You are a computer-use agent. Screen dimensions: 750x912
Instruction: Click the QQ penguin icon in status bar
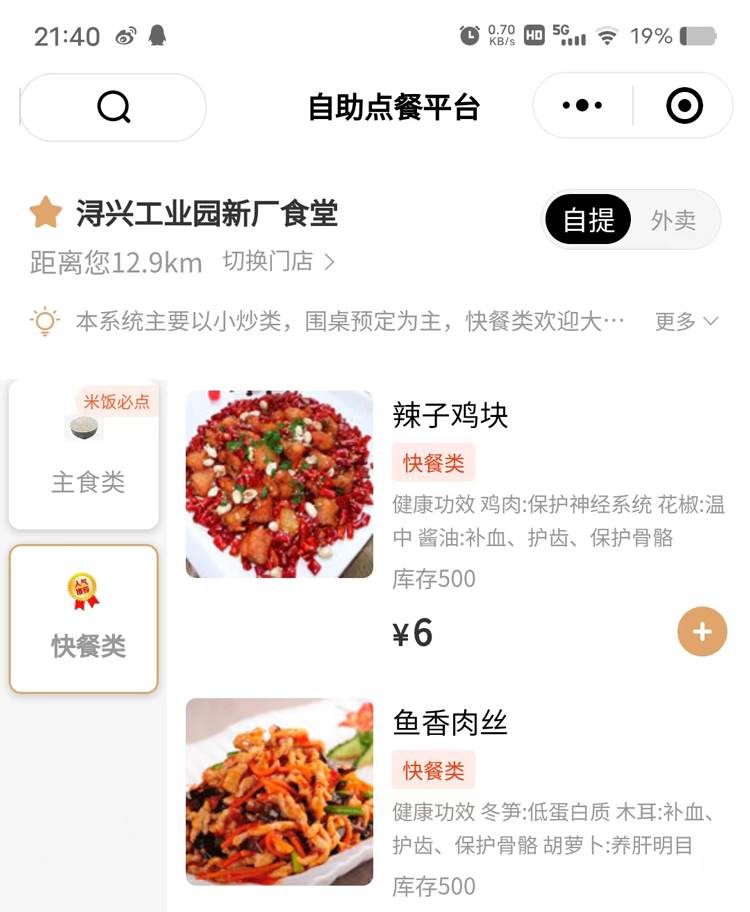tap(158, 35)
